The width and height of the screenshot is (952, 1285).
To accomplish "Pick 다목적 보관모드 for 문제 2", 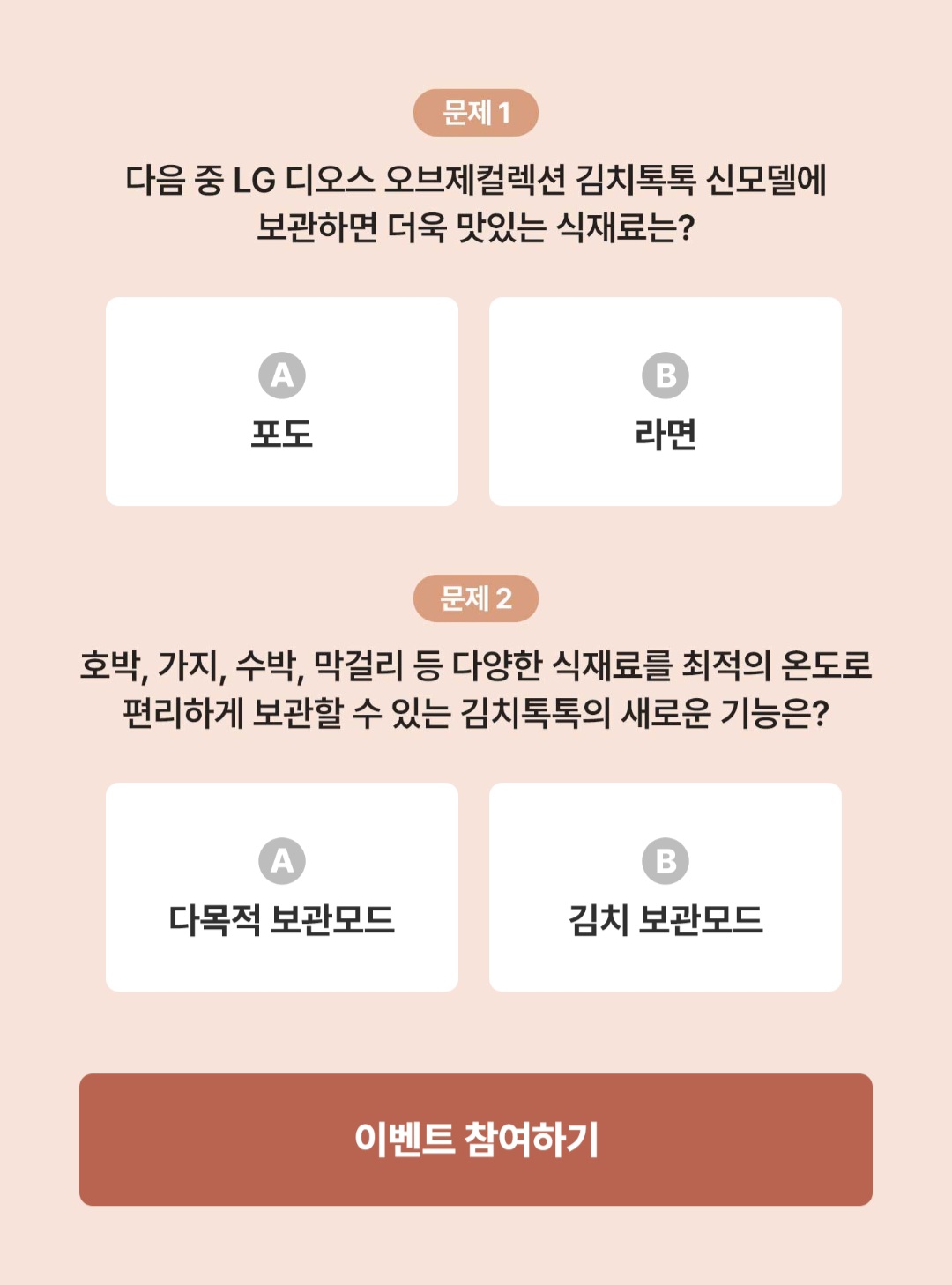I will (281, 888).
